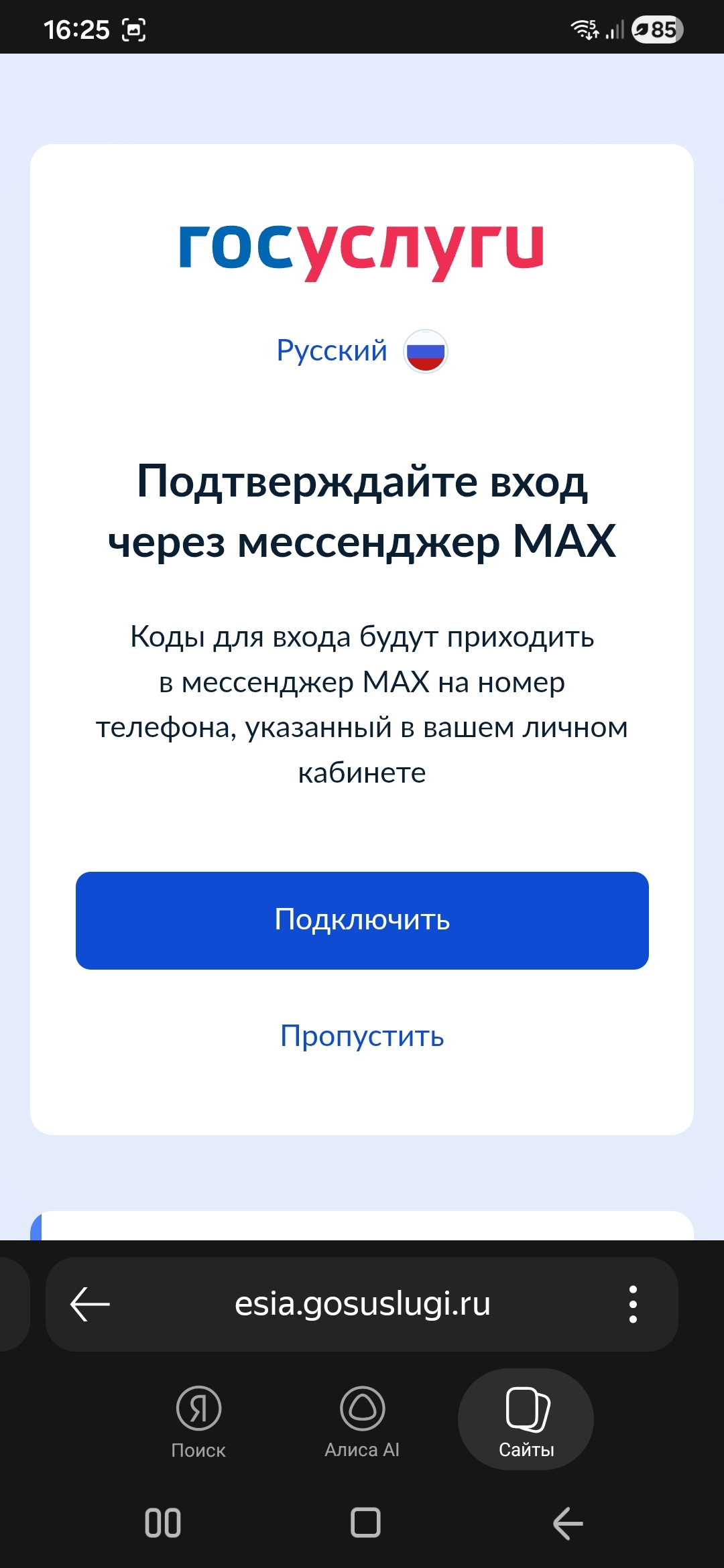Open the browser overflow menu
The width and height of the screenshot is (724, 1568).
coord(632,1304)
